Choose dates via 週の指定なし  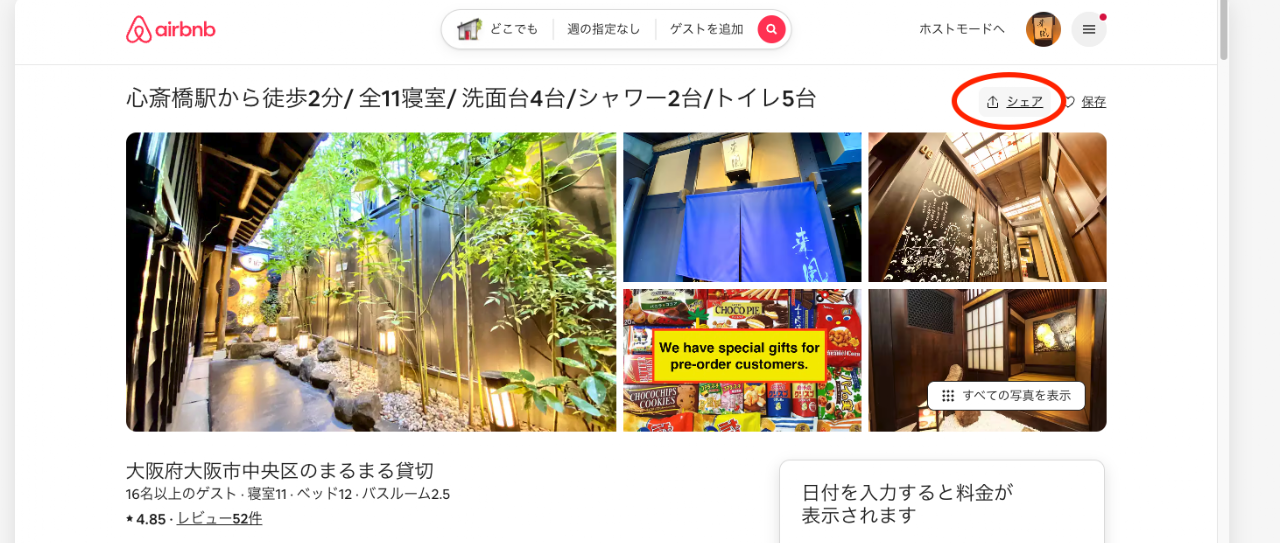[604, 30]
